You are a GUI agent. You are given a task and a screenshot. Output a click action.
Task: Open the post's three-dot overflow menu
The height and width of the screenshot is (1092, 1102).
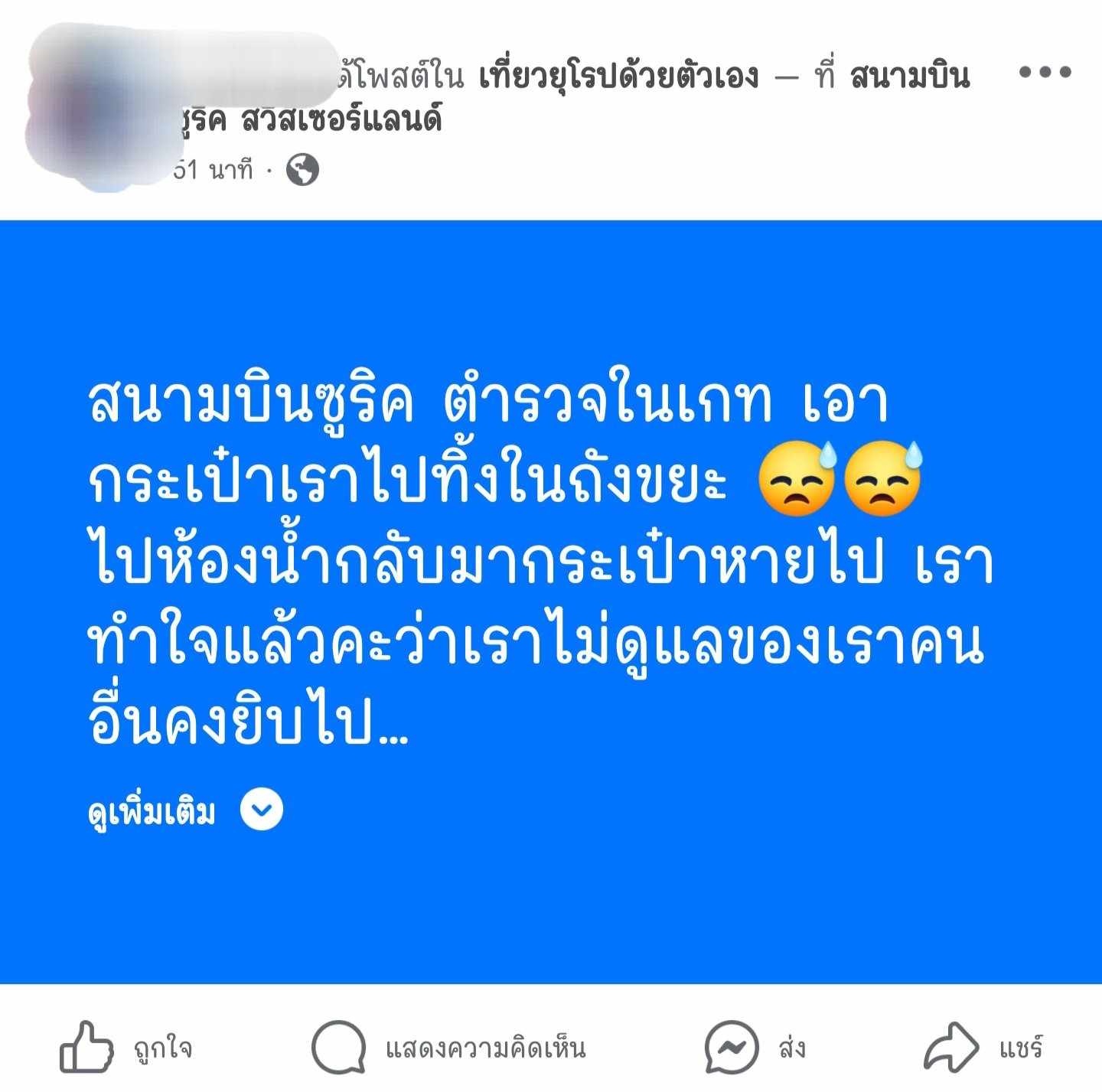click(x=1044, y=73)
